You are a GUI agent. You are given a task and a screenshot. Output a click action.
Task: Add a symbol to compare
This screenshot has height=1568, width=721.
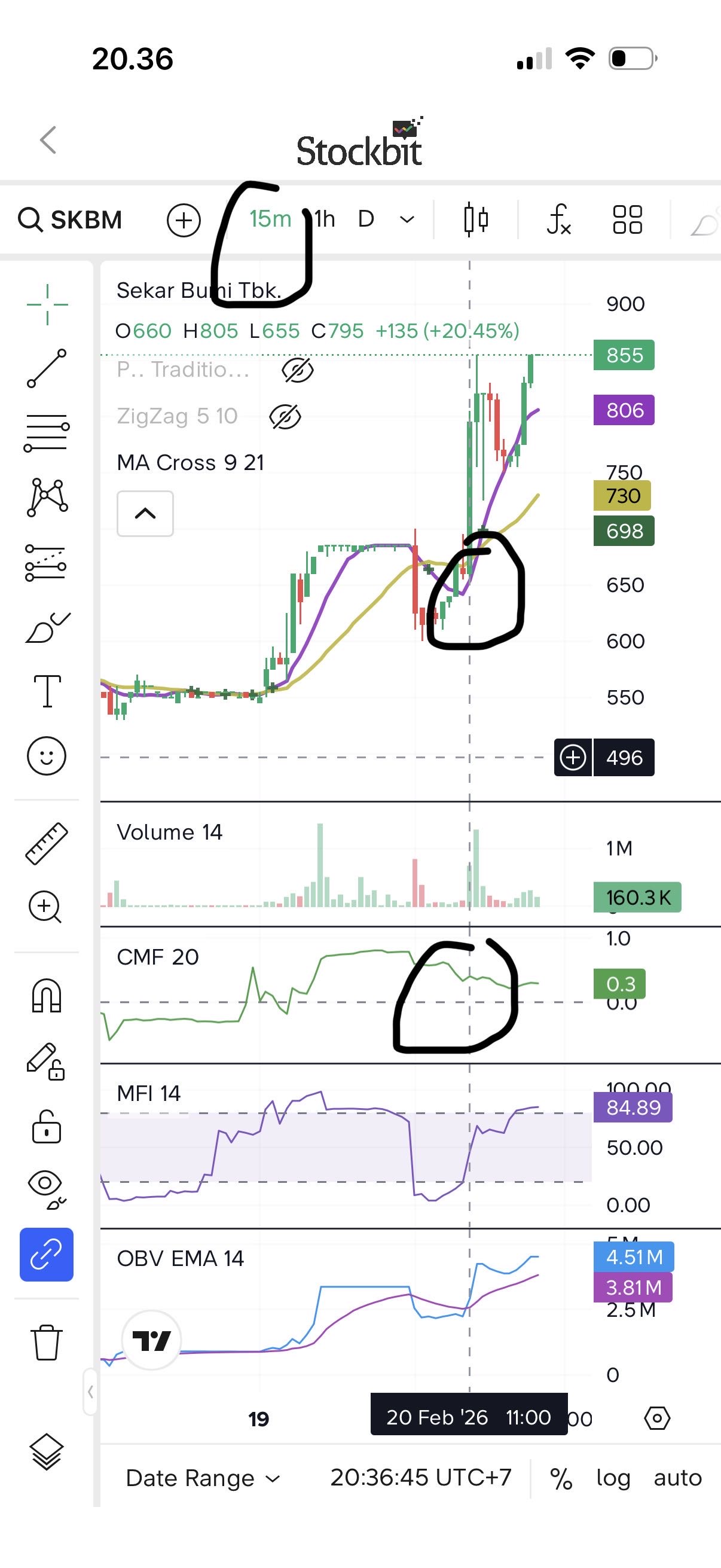pyautogui.click(x=184, y=219)
